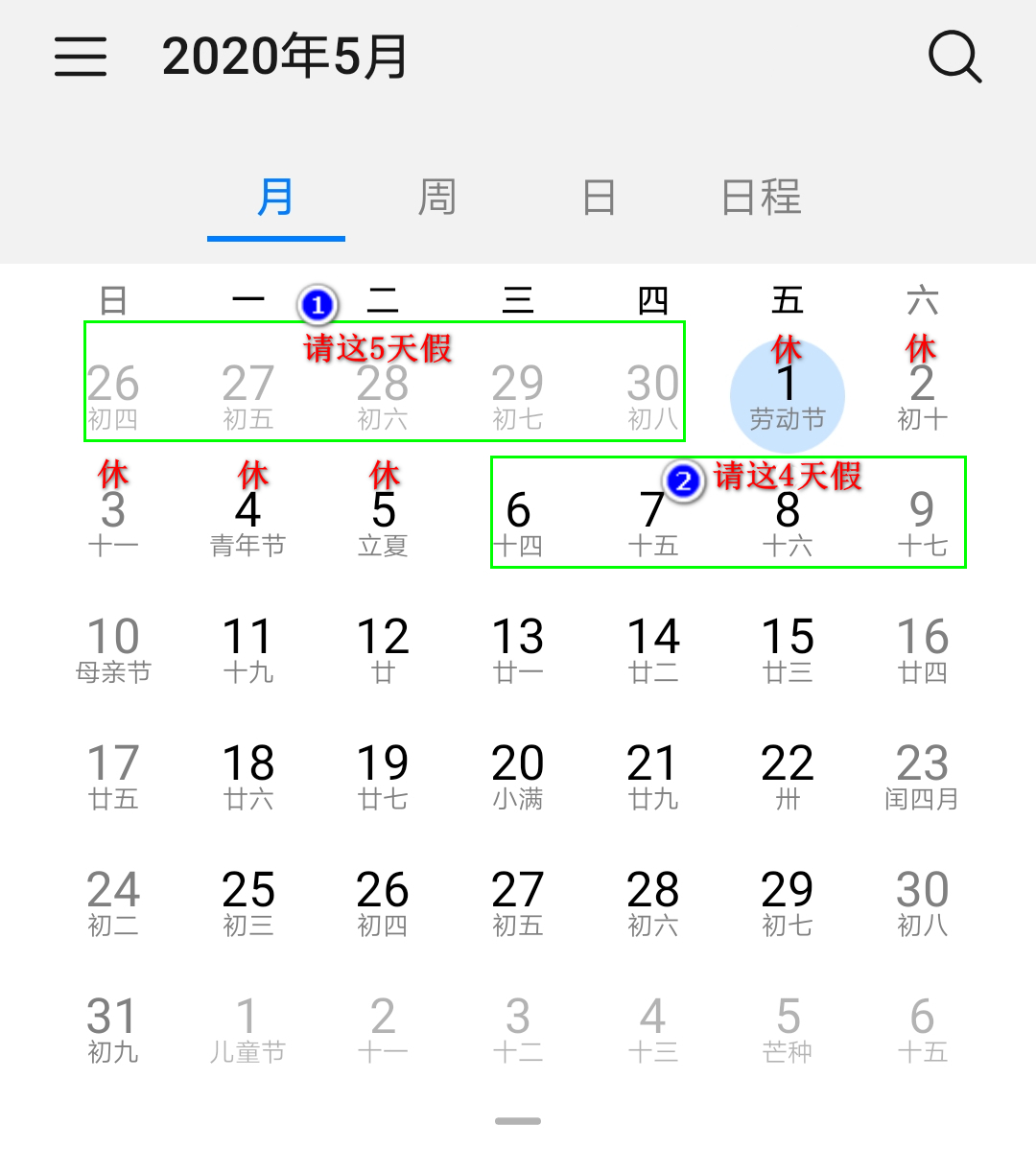The image size is (1036, 1149).
Task: Switch to the 月 (month) tab
Action: (275, 197)
